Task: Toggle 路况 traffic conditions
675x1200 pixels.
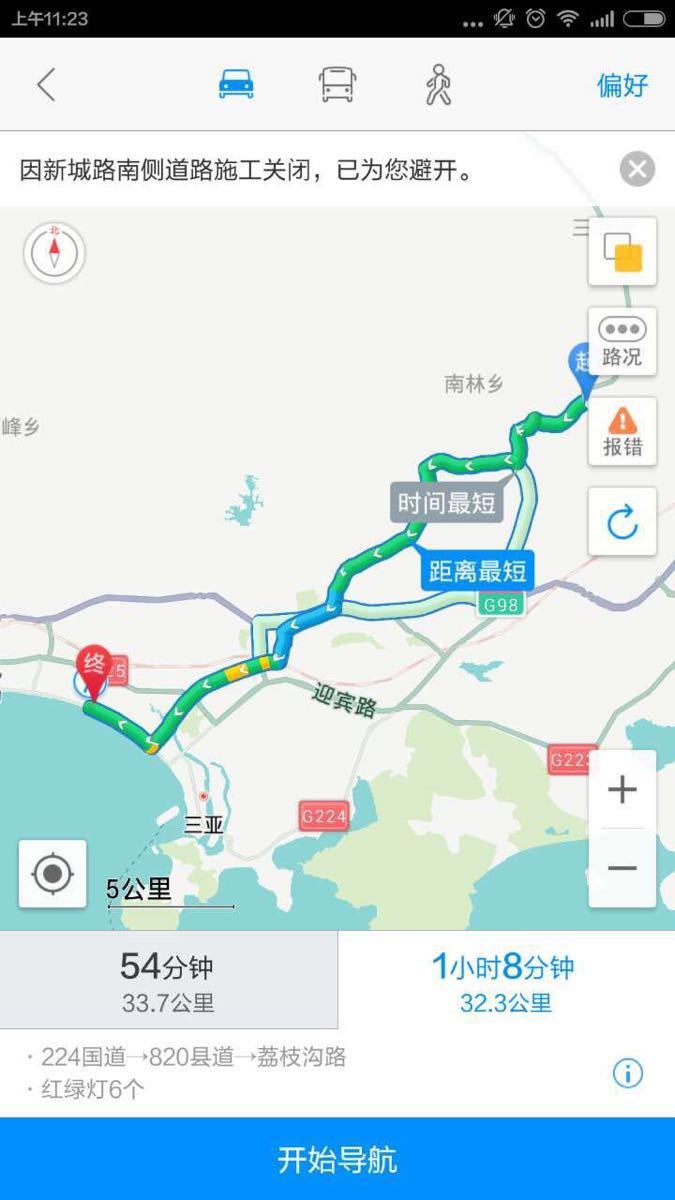Action: coord(622,342)
